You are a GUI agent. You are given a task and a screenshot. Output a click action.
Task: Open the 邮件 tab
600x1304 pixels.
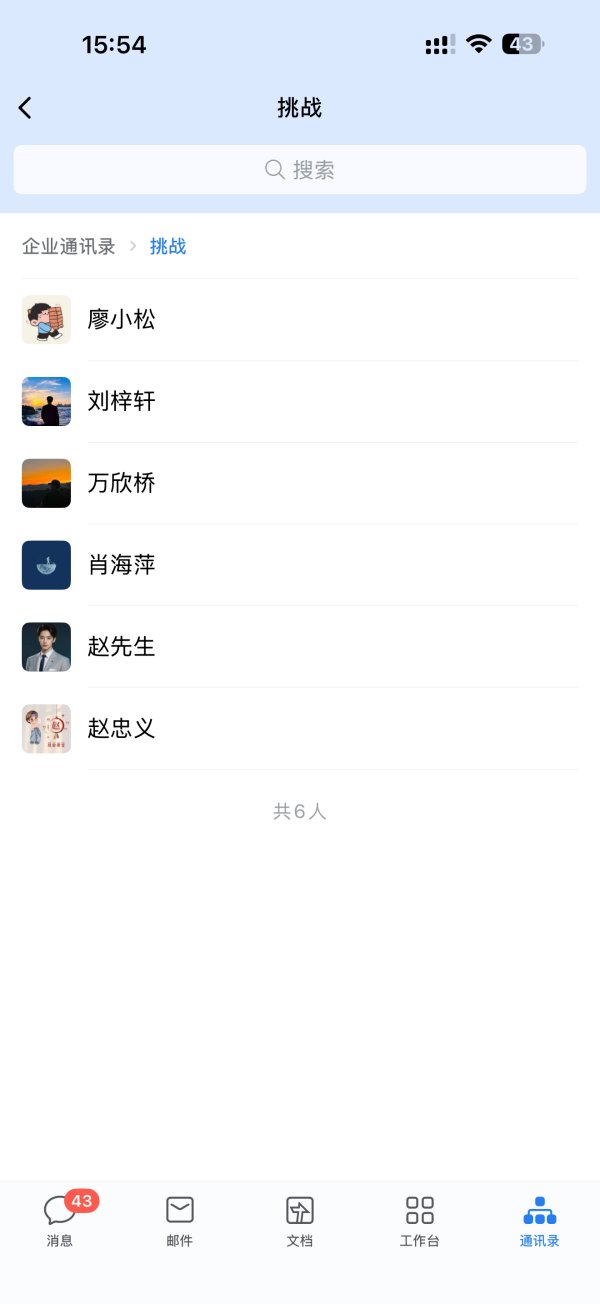[x=180, y=1221]
